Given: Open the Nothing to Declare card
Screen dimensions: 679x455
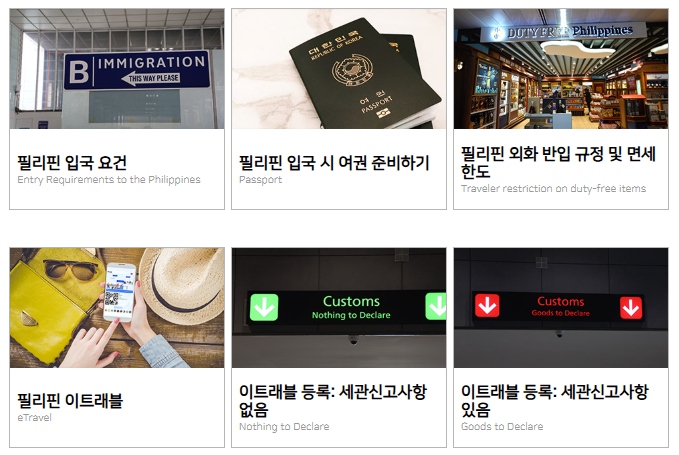Looking at the screenshot, I should [x=338, y=347].
